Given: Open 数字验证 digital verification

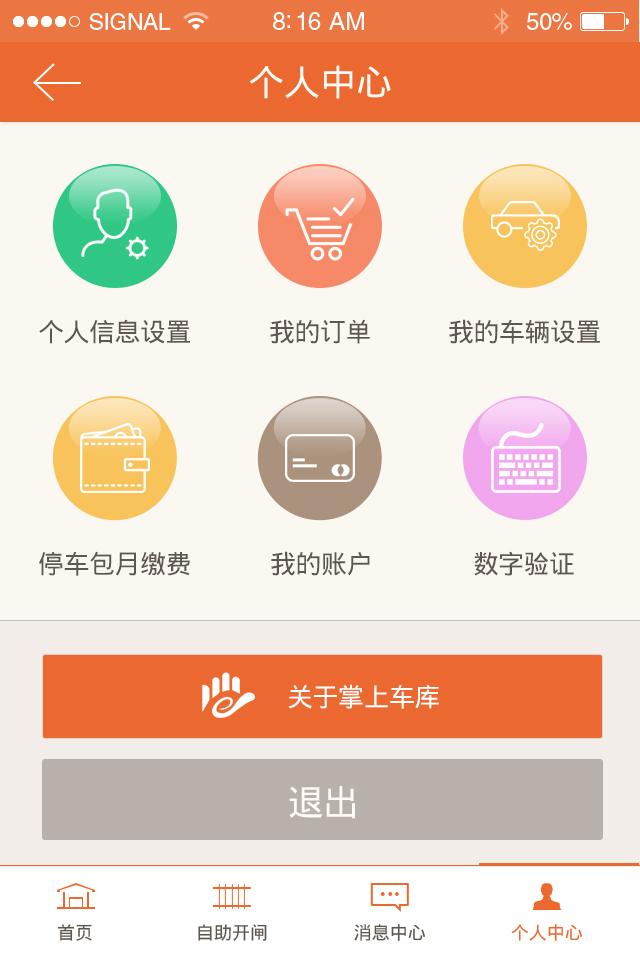Looking at the screenshot, I should click(x=524, y=459).
